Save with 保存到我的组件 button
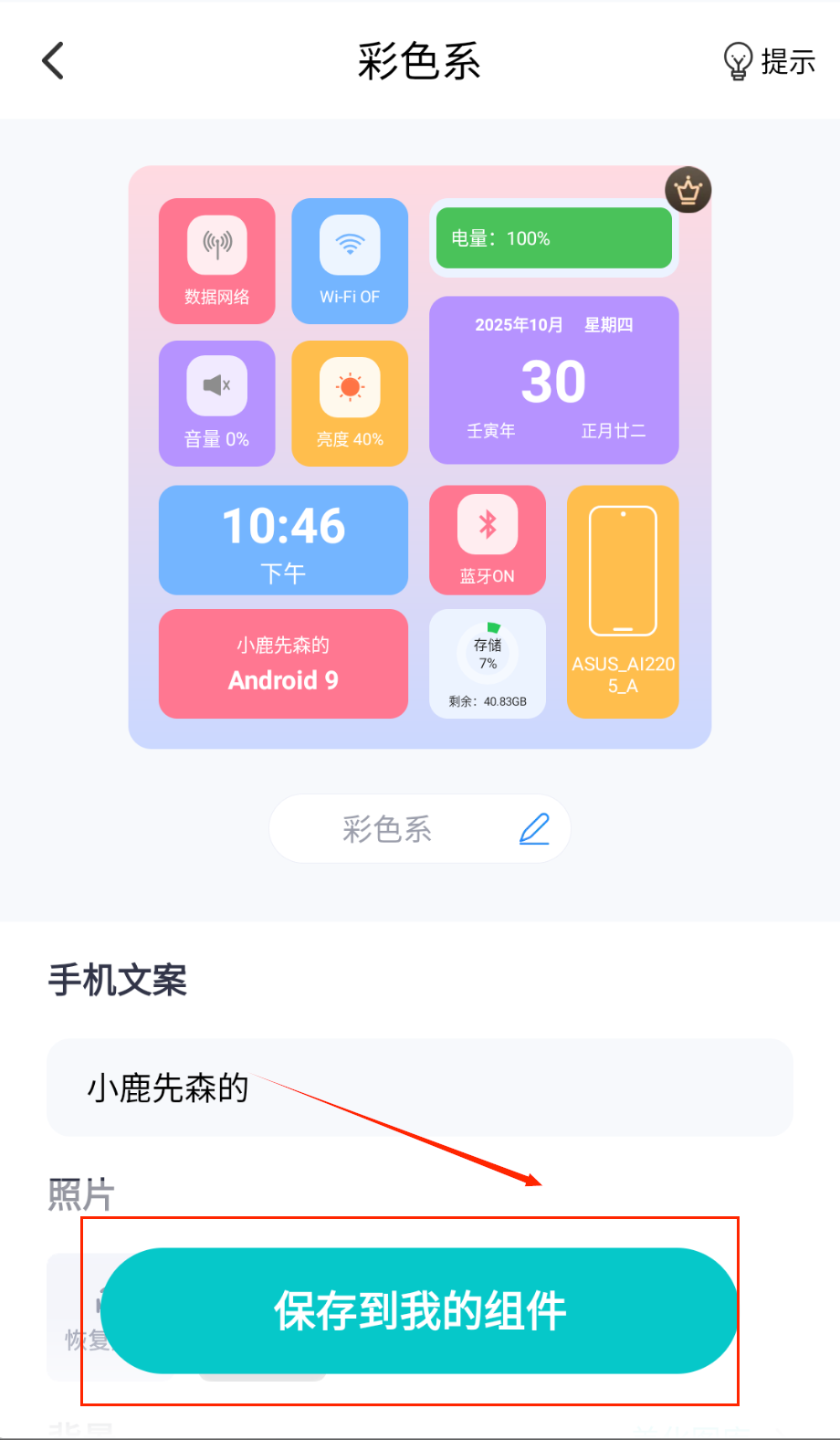Viewport: 840px width, 1440px height. point(419,1310)
